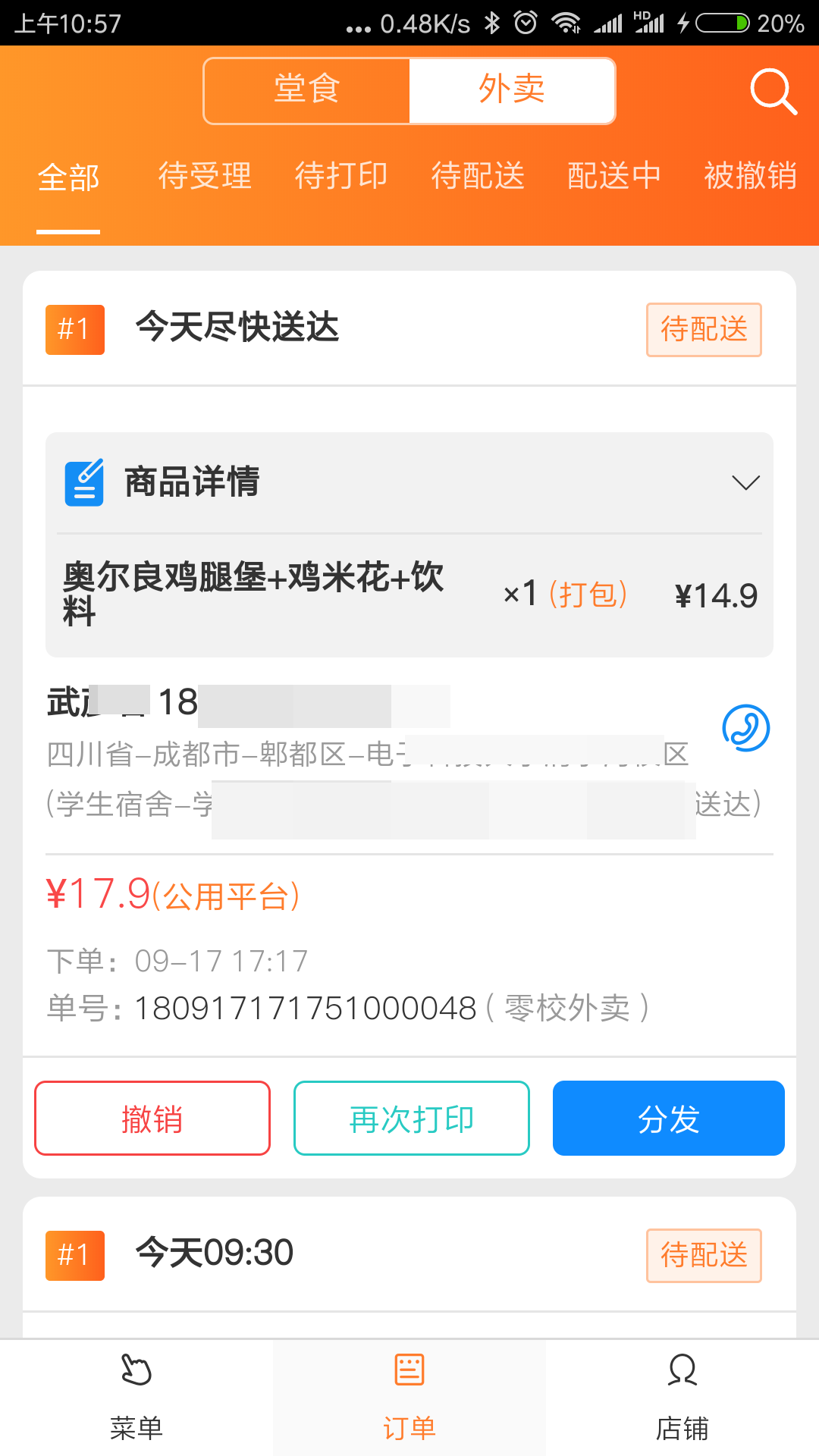
Task: Dispatch the order with 分发
Action: [x=668, y=1119]
